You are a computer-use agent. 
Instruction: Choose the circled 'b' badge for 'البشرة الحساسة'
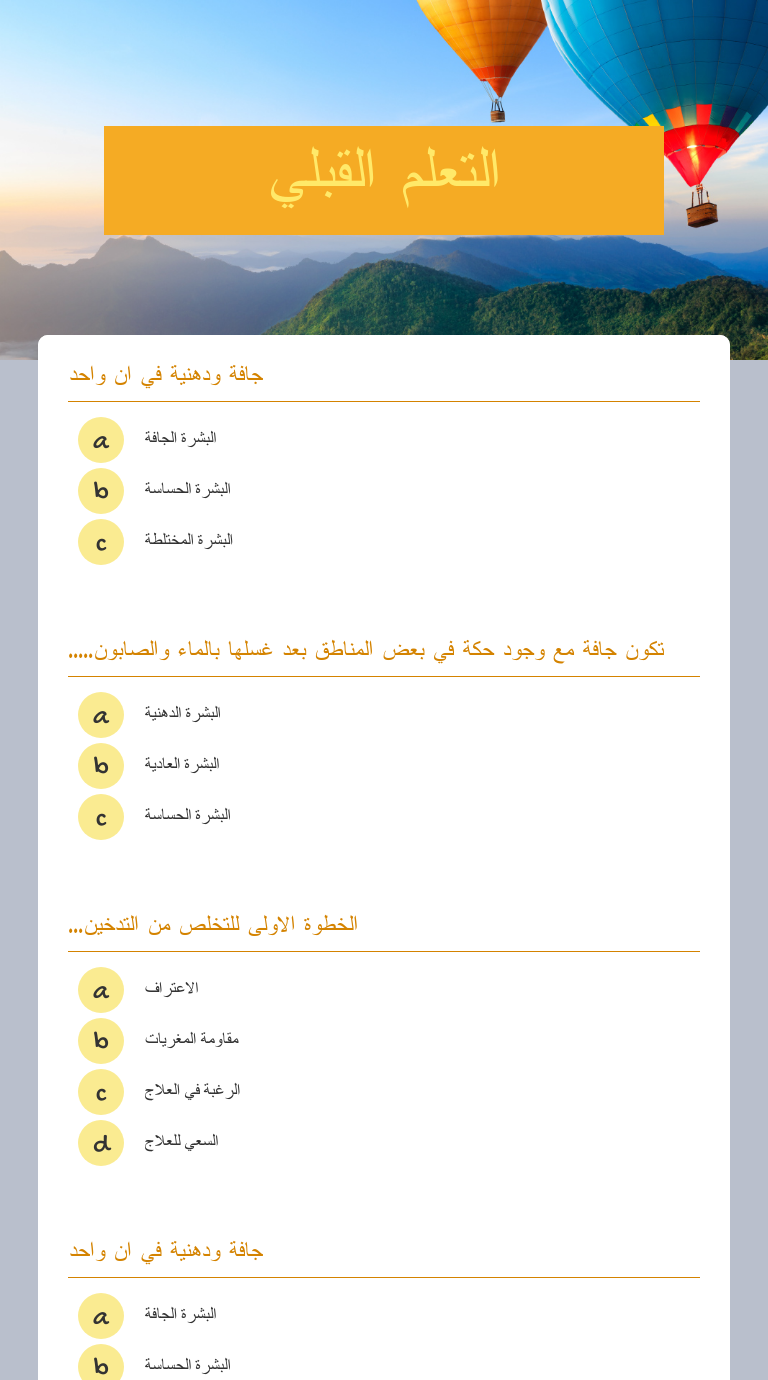[x=100, y=490]
